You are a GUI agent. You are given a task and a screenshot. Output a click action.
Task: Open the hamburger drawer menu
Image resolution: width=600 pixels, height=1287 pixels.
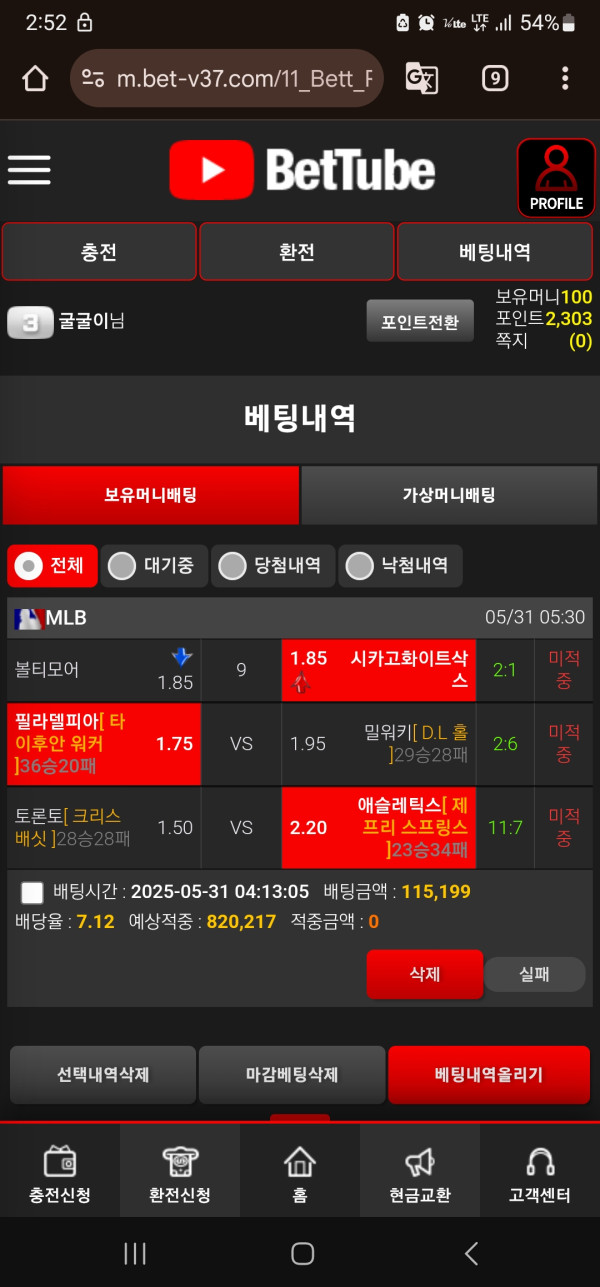(29, 170)
